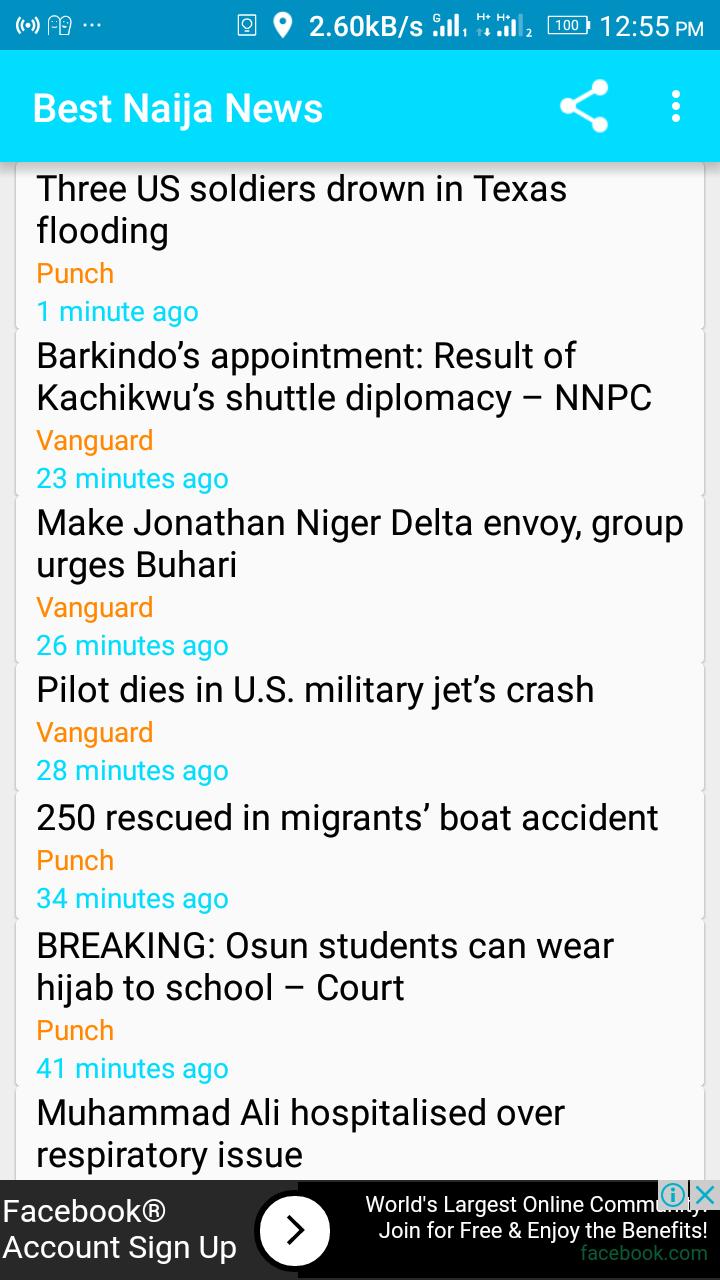
Task: Open the three-dot overflow menu
Action: pyautogui.click(x=675, y=105)
